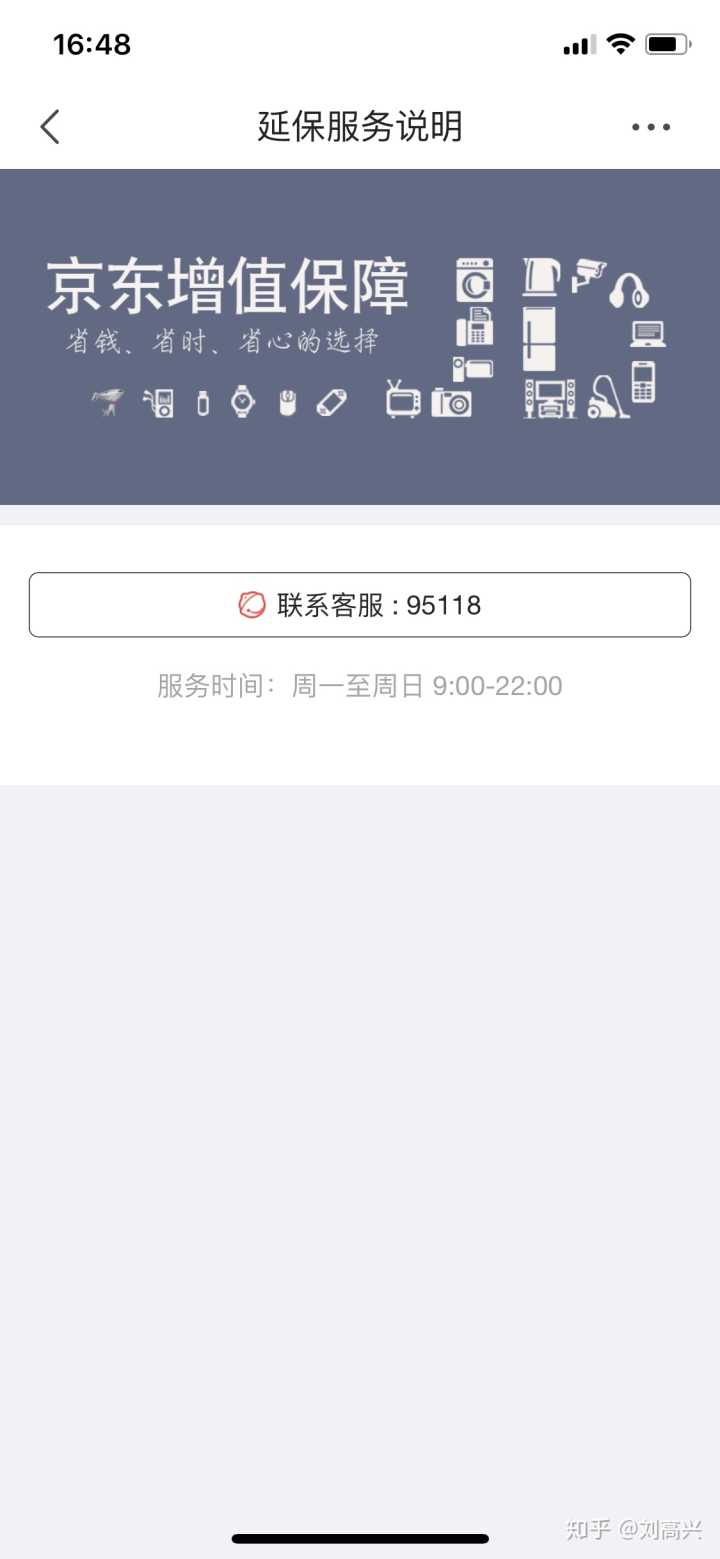The width and height of the screenshot is (720, 1559).
Task: Open the three-dot overflow menu
Action: point(651,127)
